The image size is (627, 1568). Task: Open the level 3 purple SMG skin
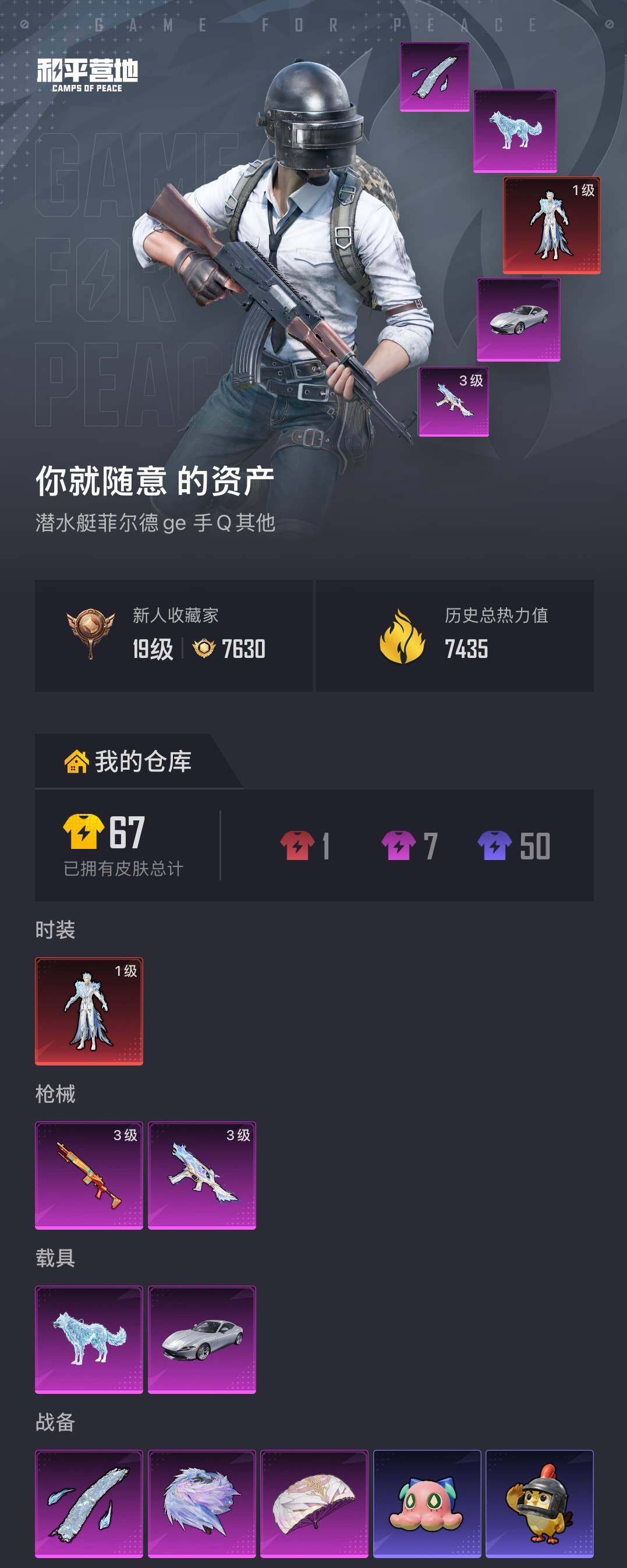201,1174
